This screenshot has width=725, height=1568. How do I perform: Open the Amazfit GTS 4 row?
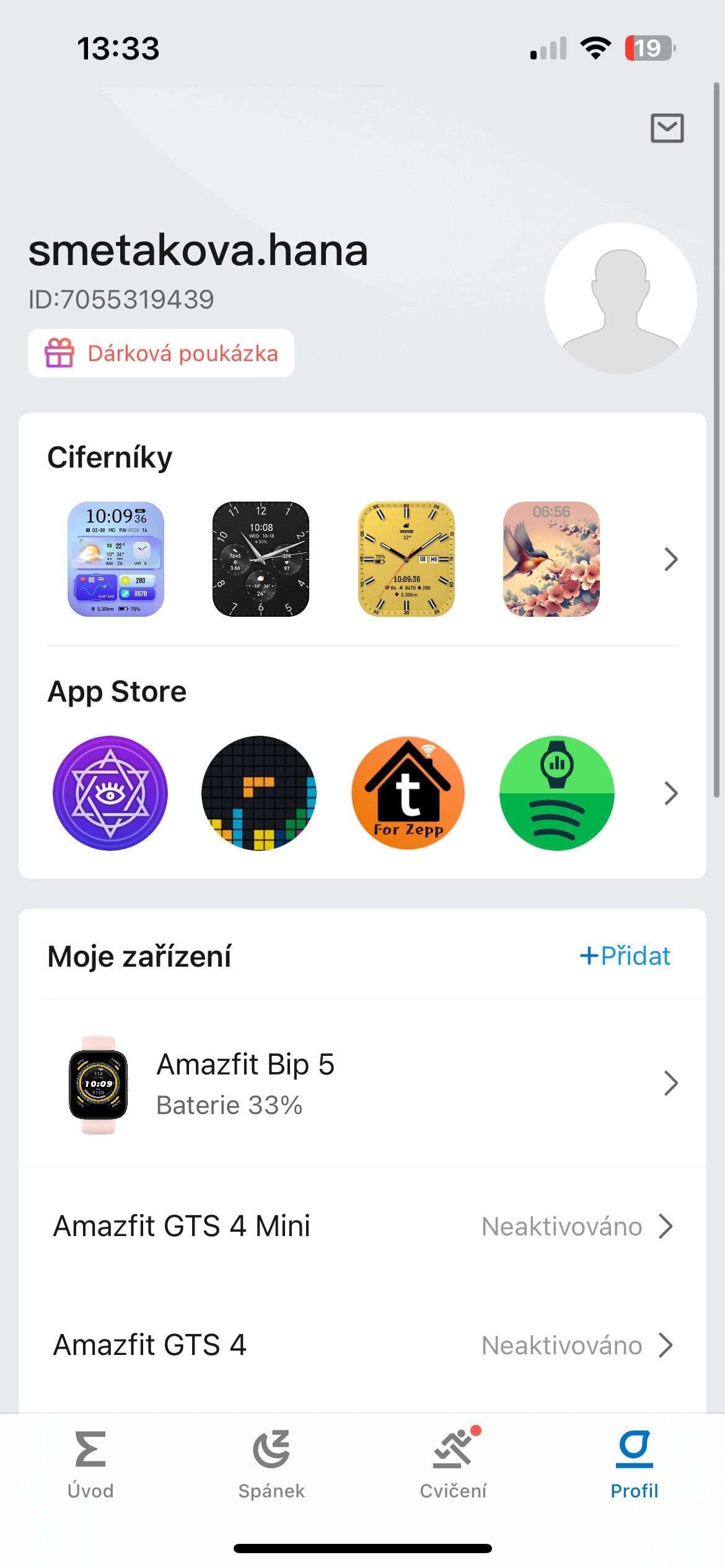click(362, 1345)
